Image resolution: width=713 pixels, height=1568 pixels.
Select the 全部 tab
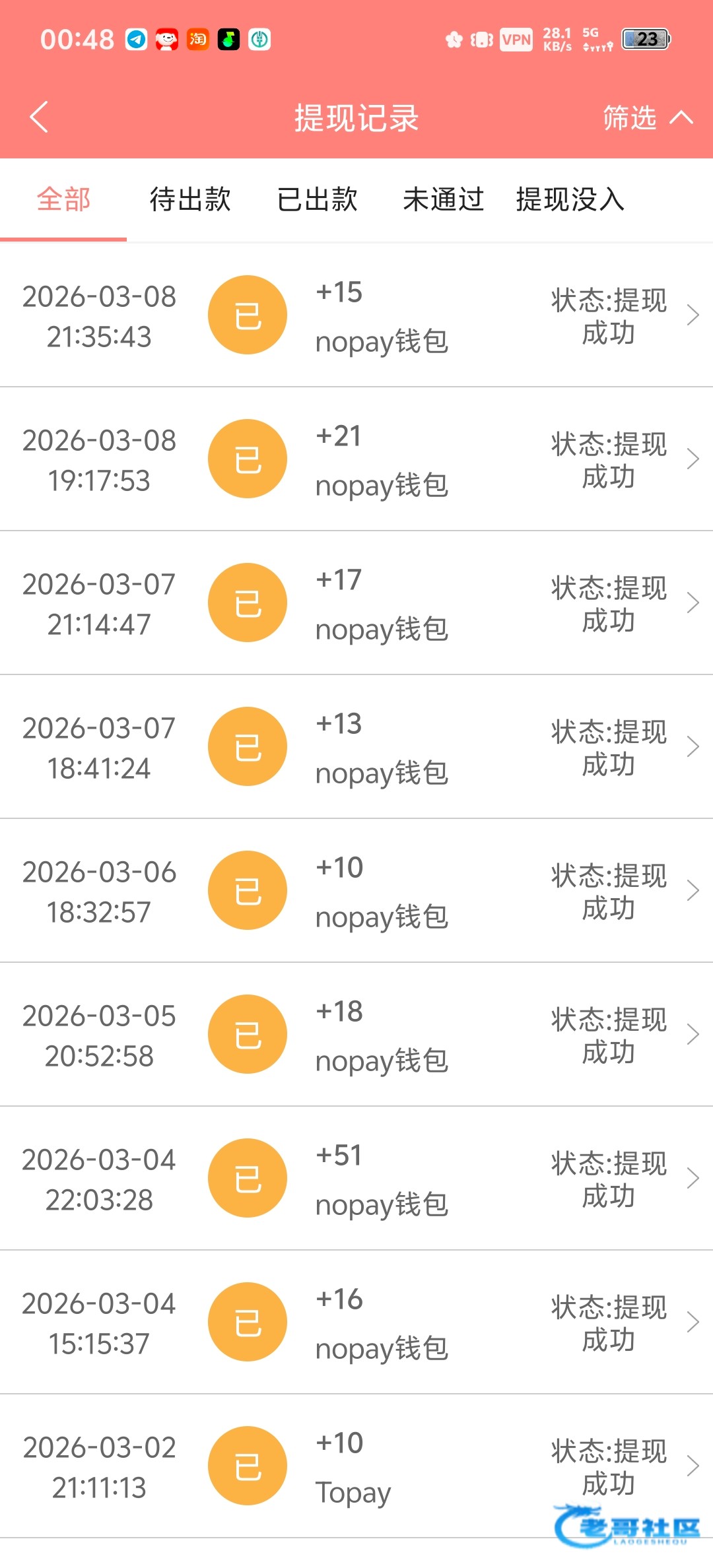(63, 199)
